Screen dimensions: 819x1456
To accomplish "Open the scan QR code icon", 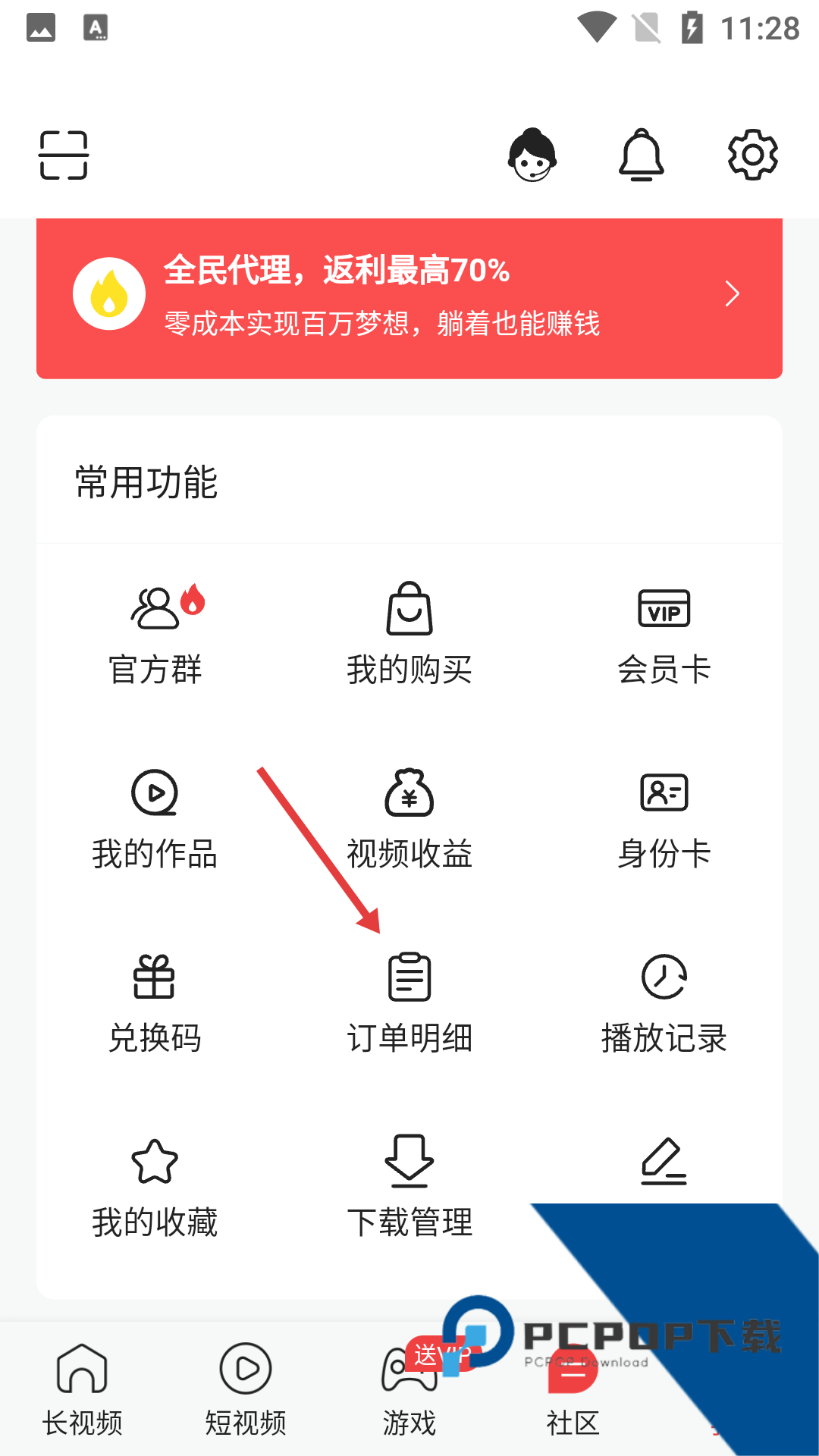I will pos(64,154).
